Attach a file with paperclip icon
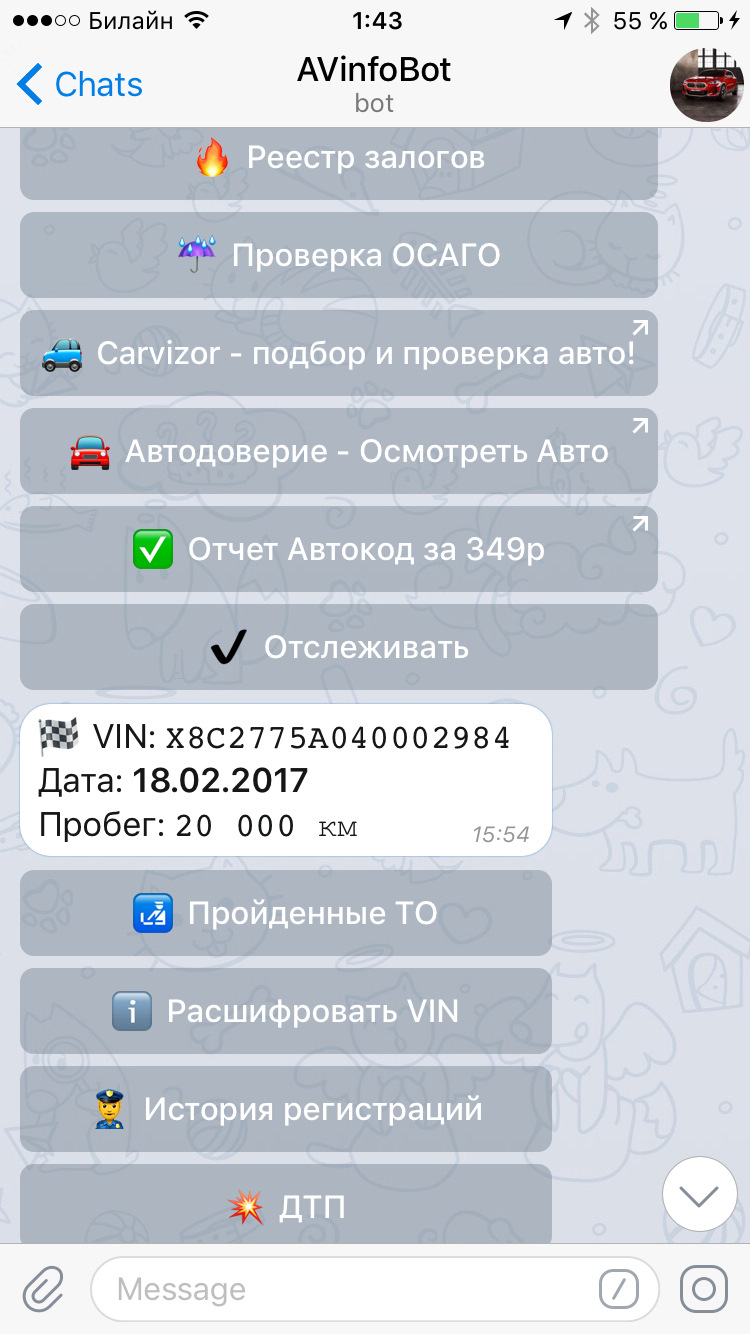The image size is (750, 1334). coord(42,1290)
